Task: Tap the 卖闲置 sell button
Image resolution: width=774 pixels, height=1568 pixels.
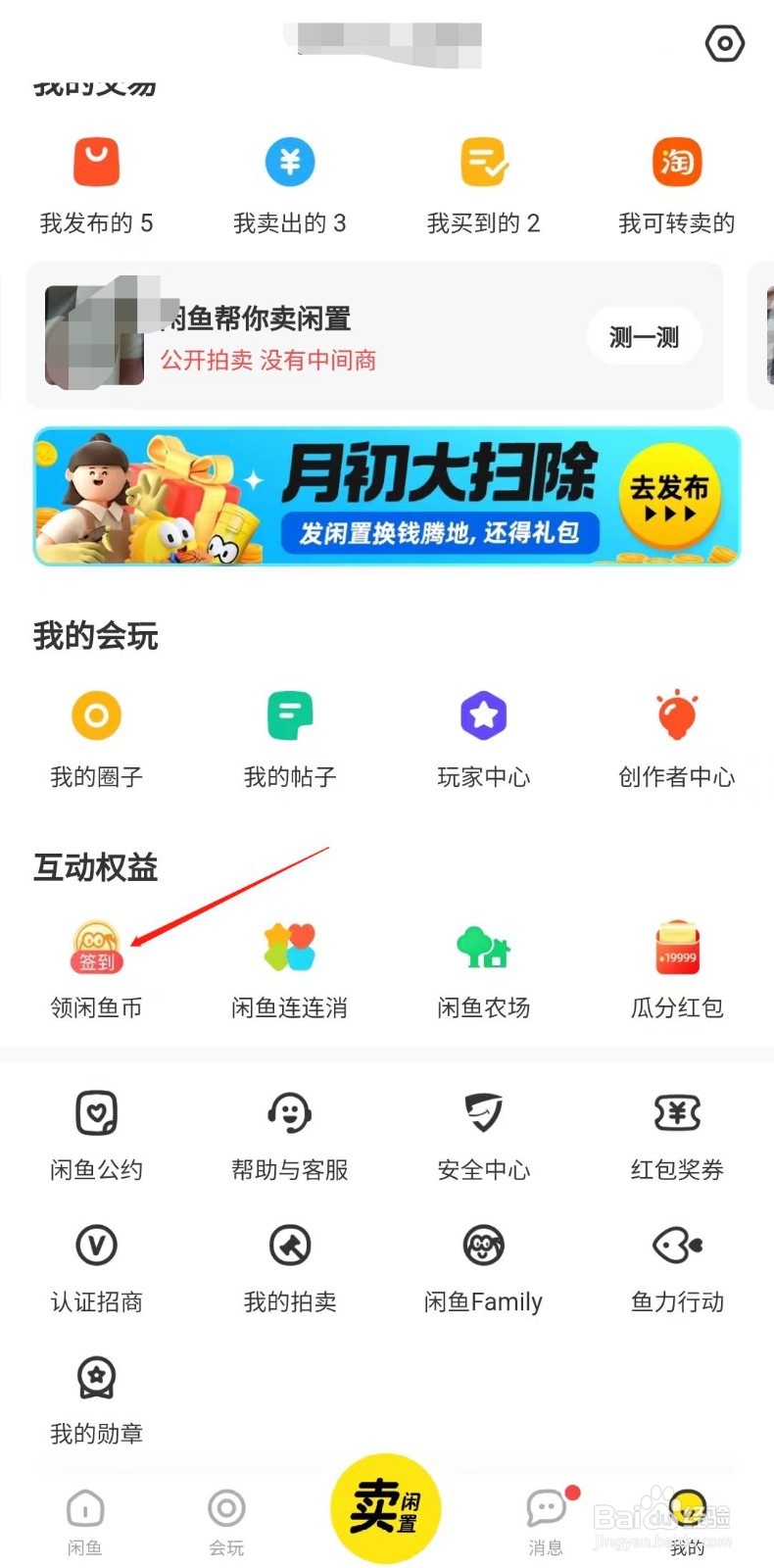Action: (386, 1506)
